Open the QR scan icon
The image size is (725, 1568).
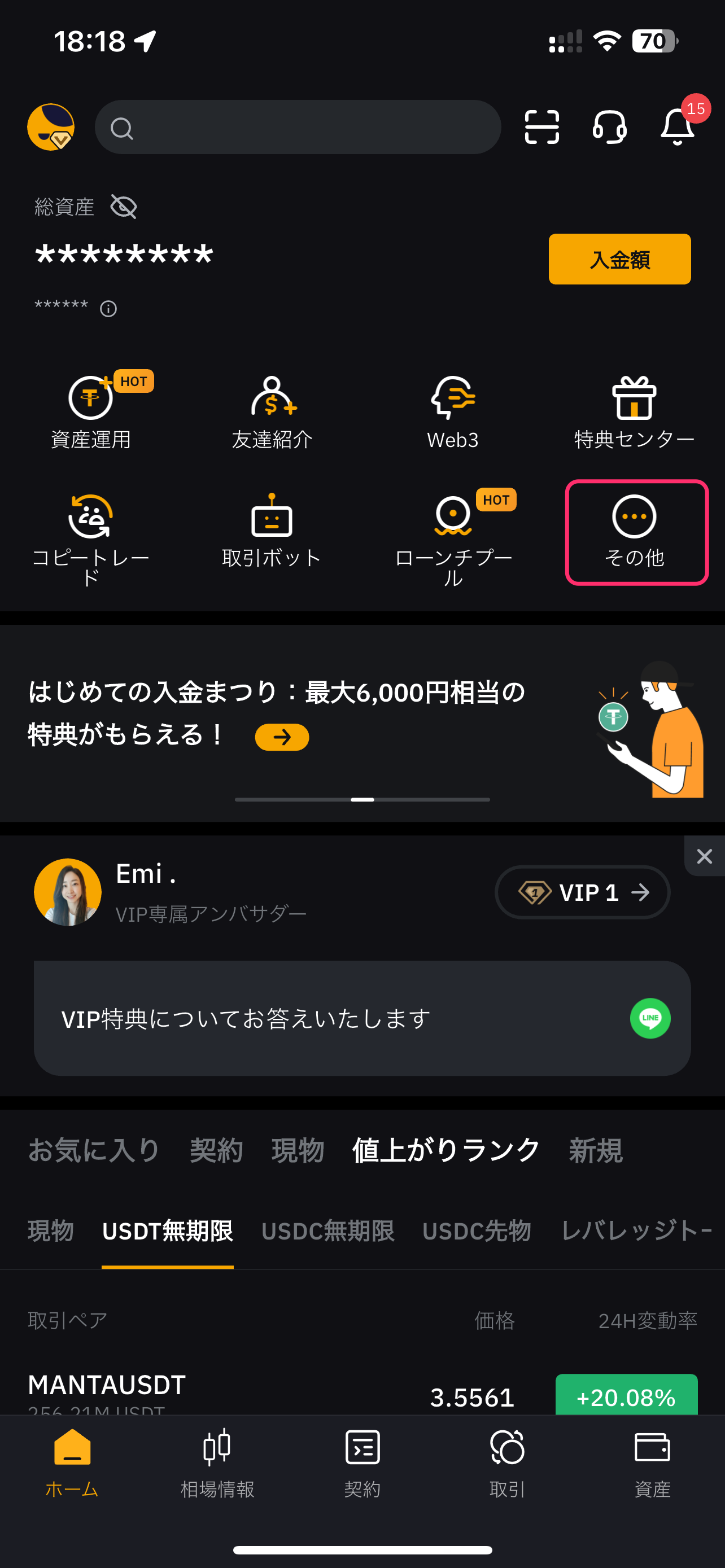pyautogui.click(x=541, y=127)
